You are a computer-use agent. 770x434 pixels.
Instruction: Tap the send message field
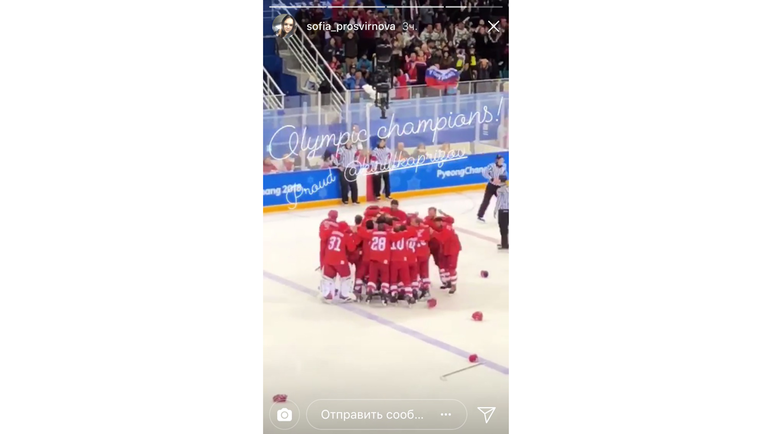pos(372,415)
